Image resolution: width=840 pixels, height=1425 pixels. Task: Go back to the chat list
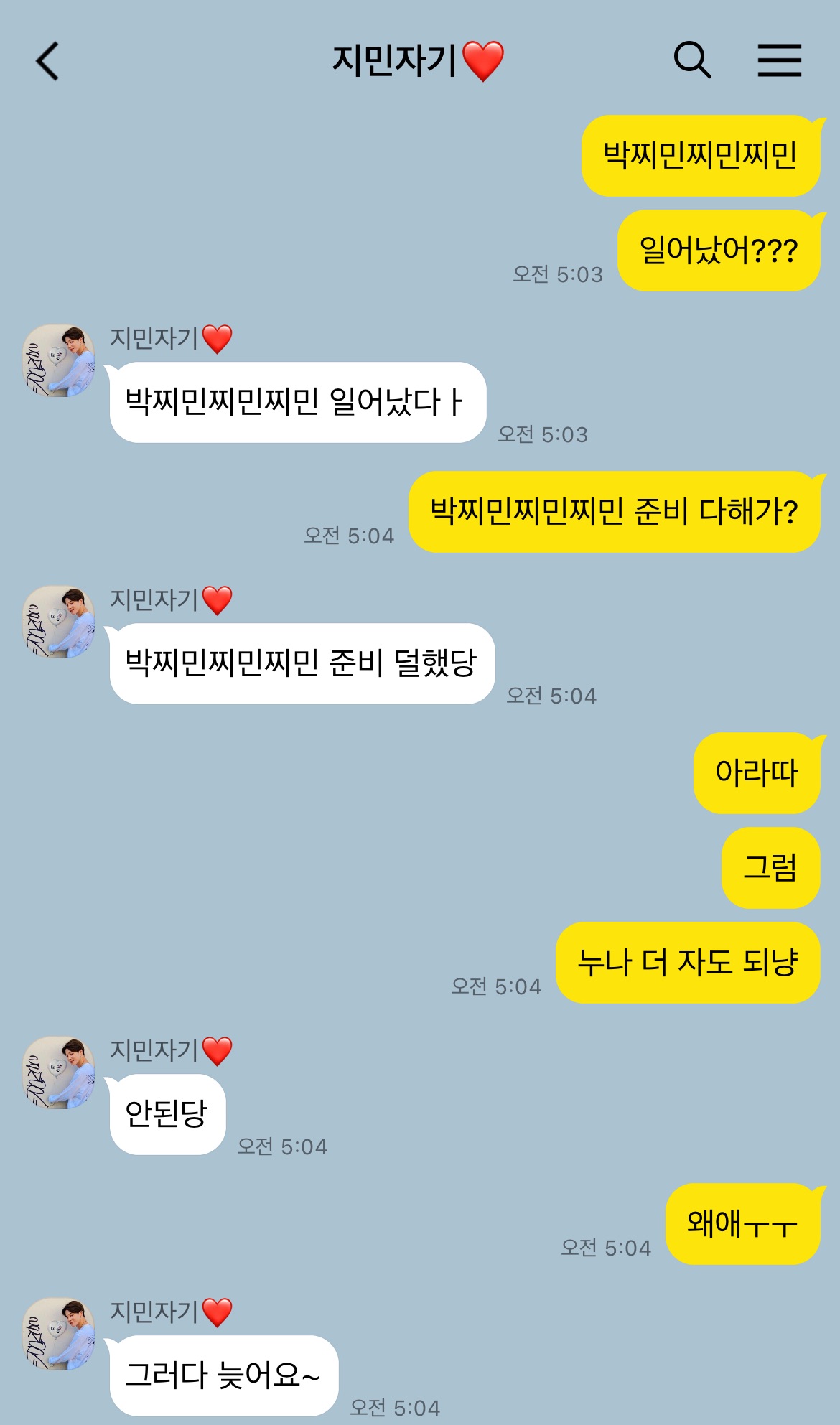[x=47, y=61]
